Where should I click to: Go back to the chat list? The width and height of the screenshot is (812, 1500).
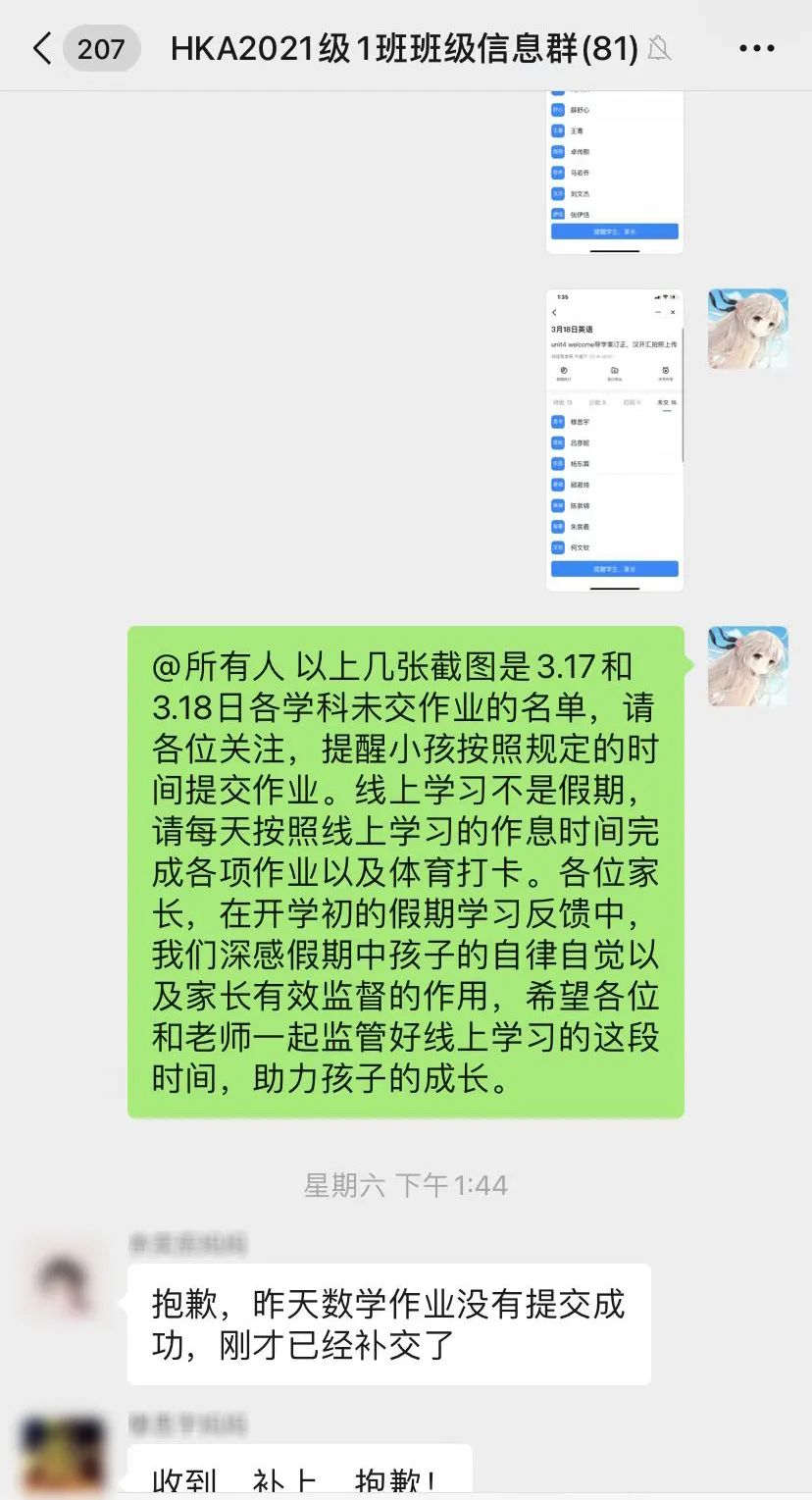41,48
